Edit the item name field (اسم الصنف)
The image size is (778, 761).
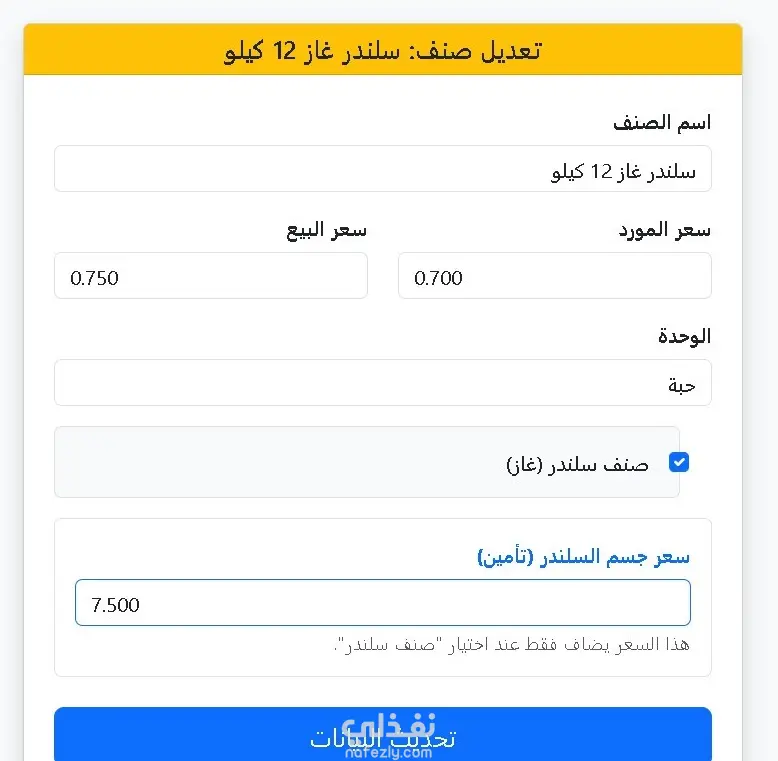pyautogui.click(x=383, y=169)
